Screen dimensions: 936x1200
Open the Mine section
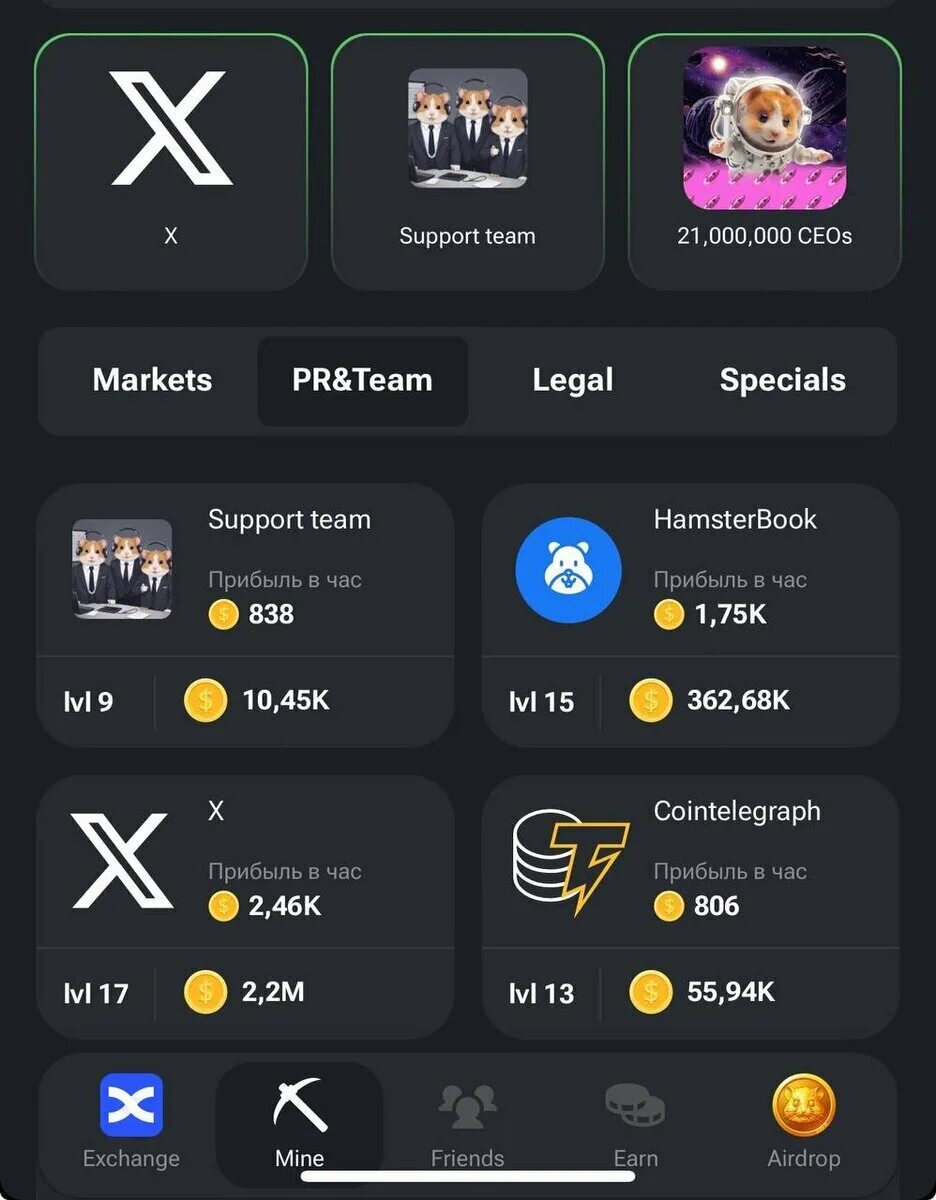pyautogui.click(x=299, y=1122)
